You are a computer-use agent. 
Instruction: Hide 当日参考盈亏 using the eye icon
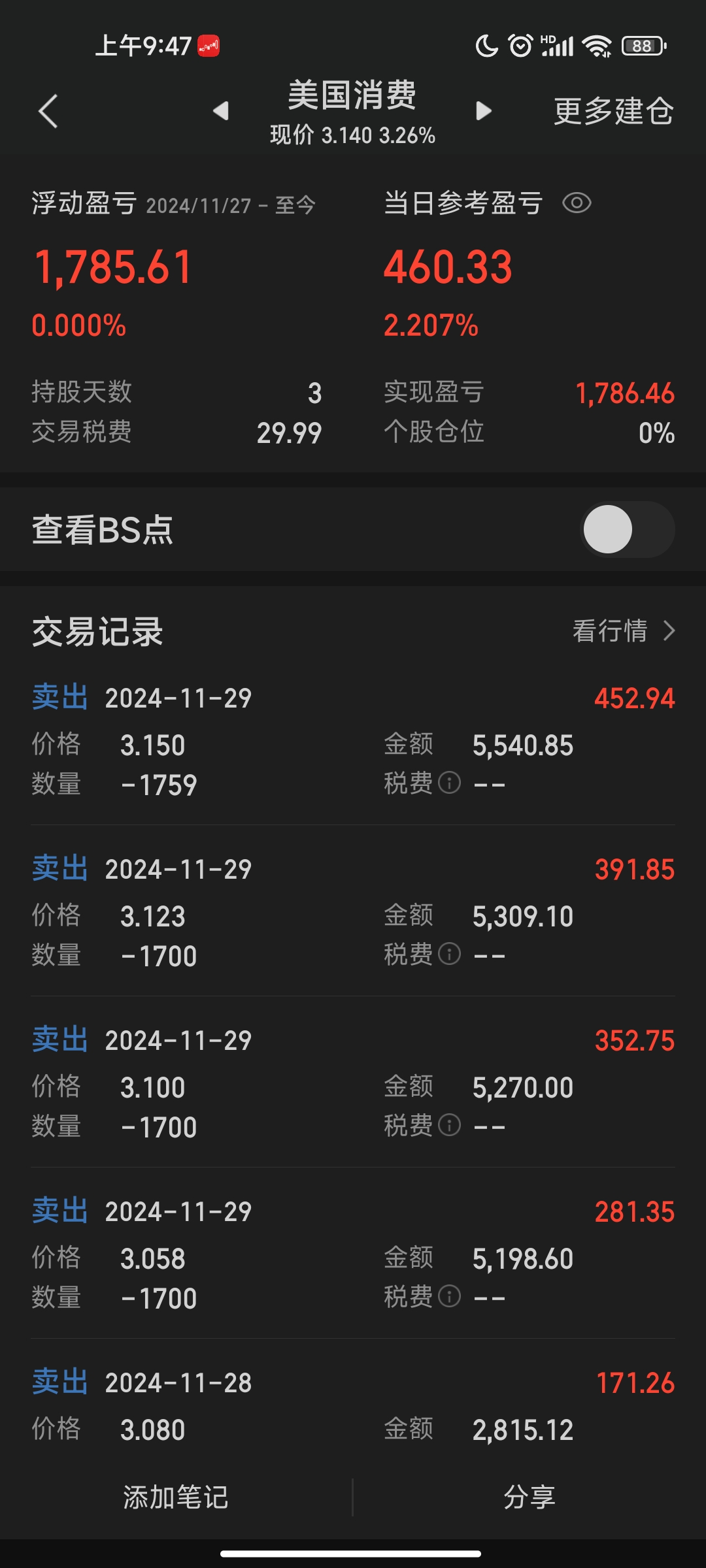[577, 203]
